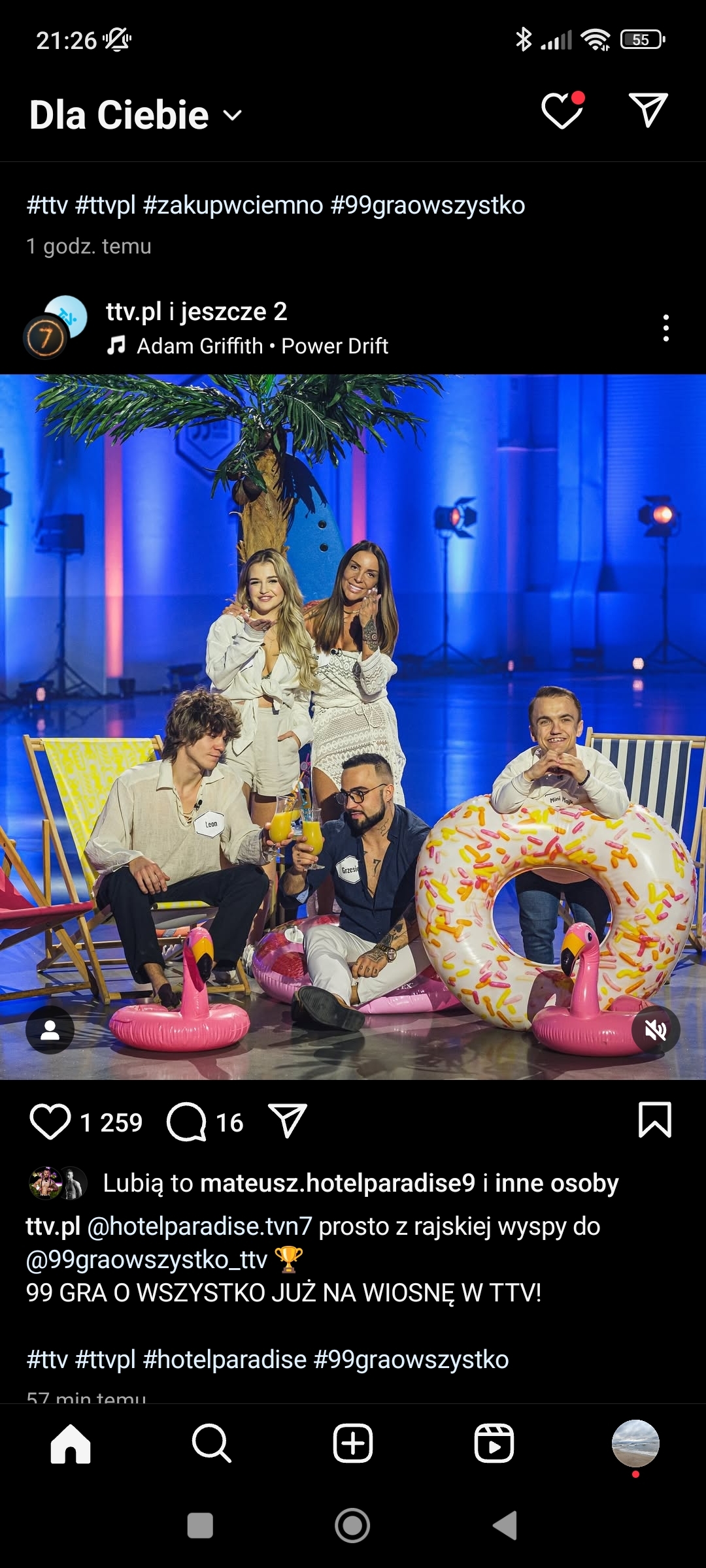Share the ttv.pl post
The image size is (706, 1568).
pyautogui.click(x=288, y=1121)
